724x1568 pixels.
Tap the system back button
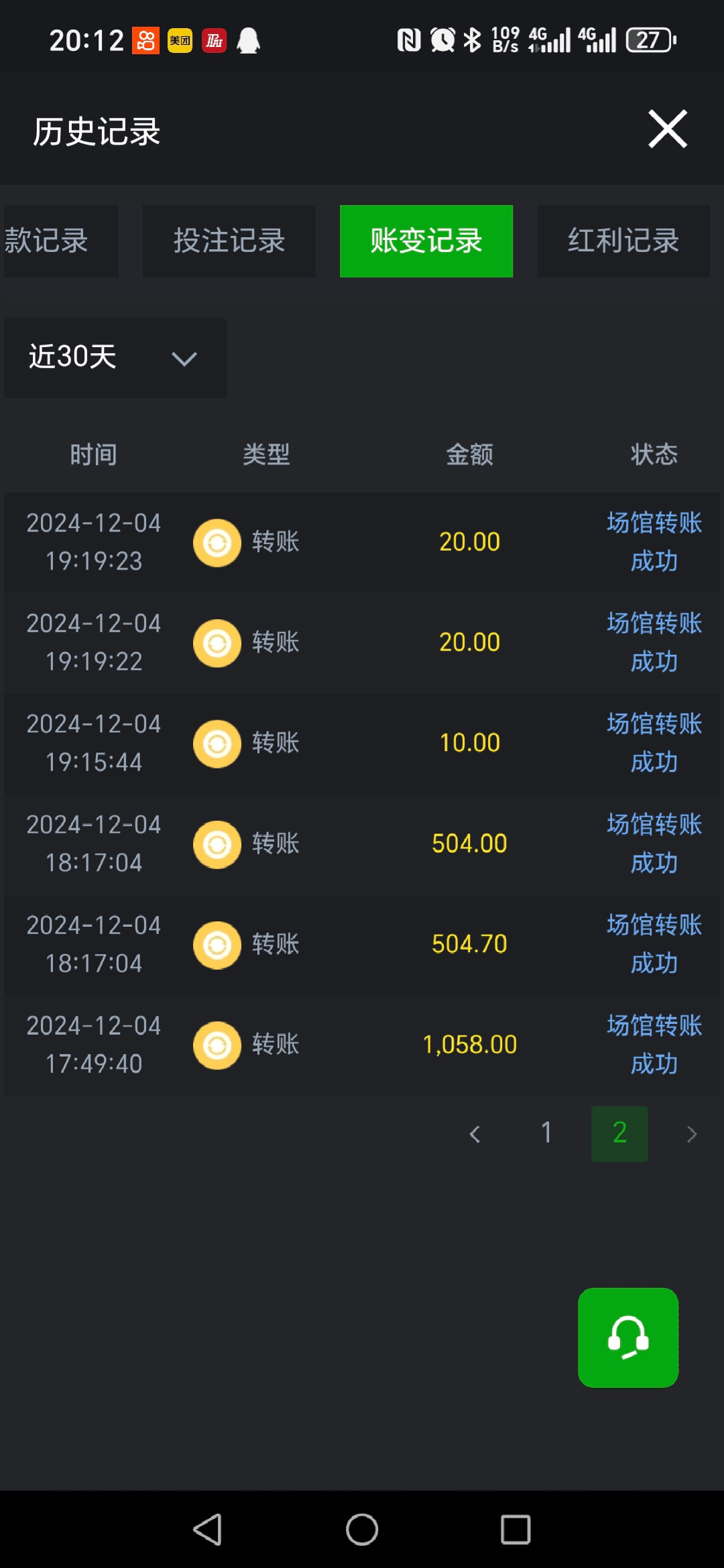208,1529
